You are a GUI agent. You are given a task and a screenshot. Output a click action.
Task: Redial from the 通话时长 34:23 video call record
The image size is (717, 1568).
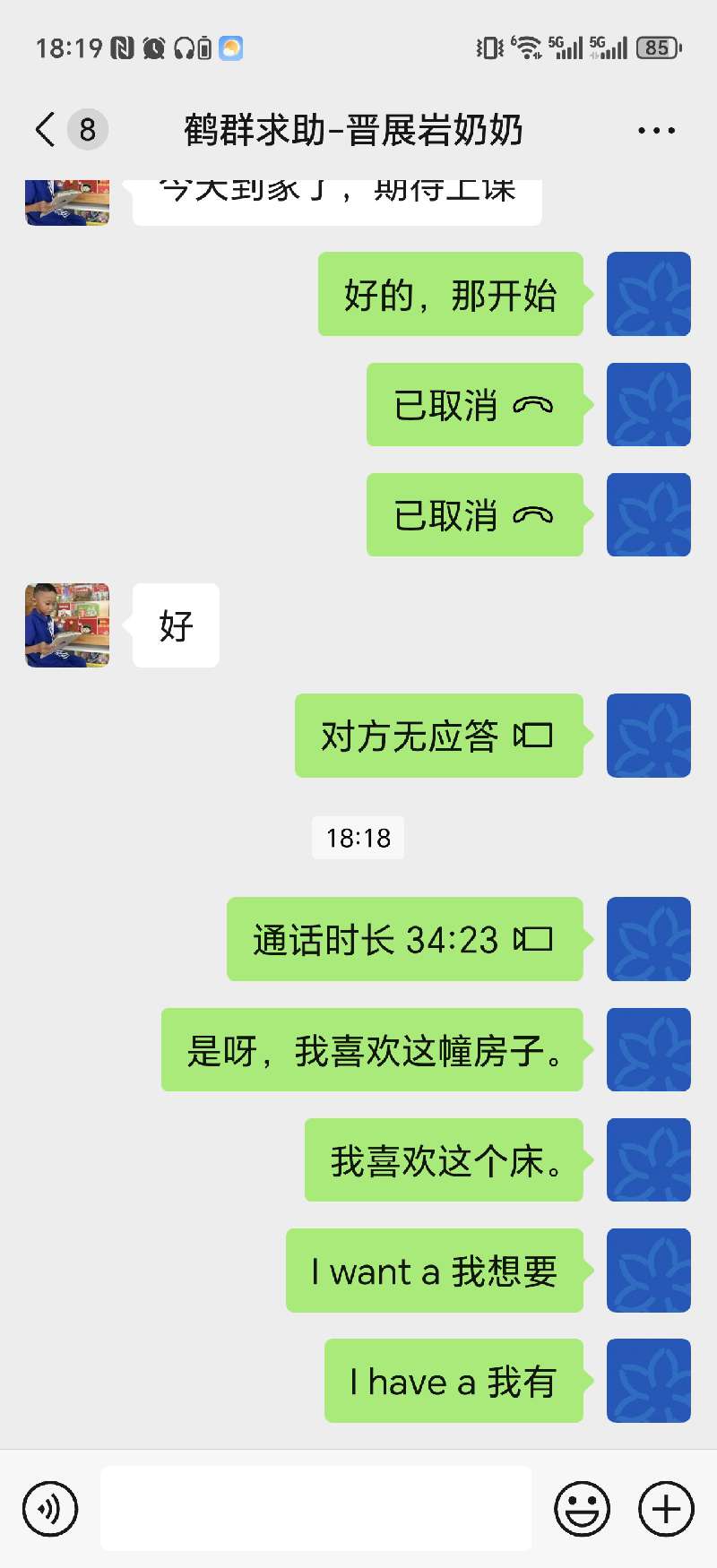(405, 940)
